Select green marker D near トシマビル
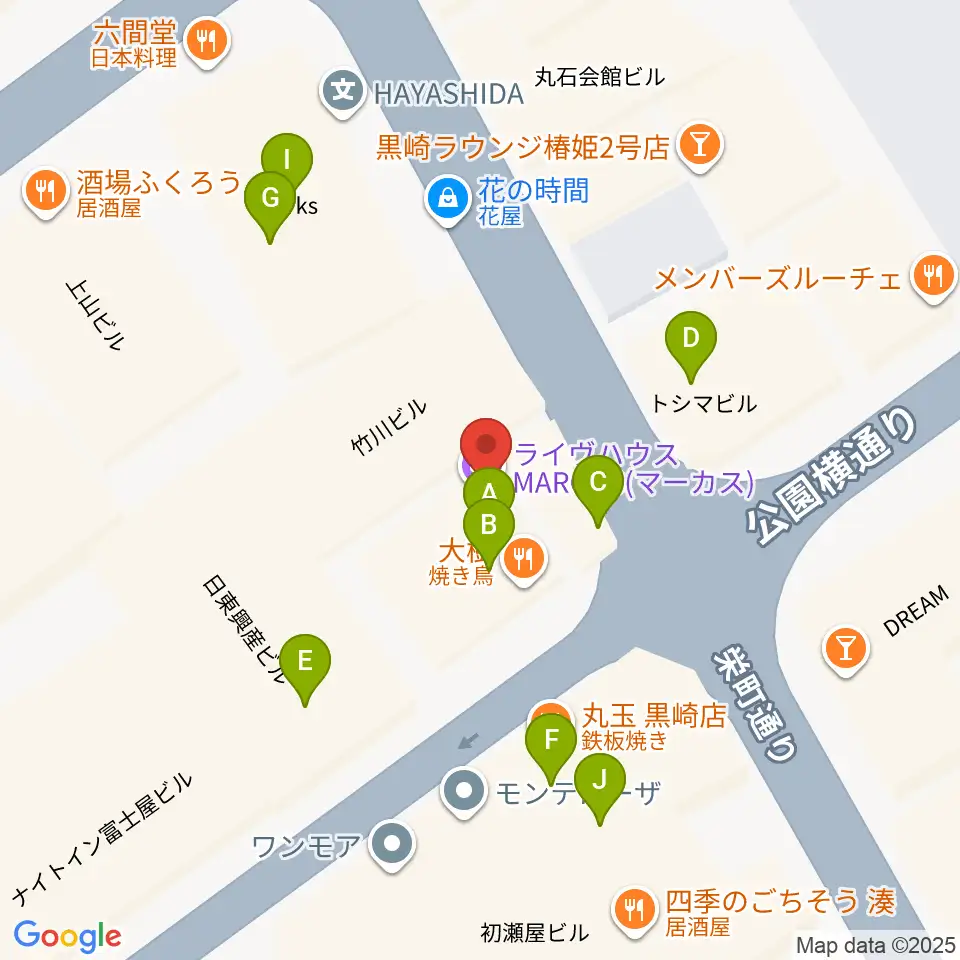The image size is (960, 960). pos(691,339)
